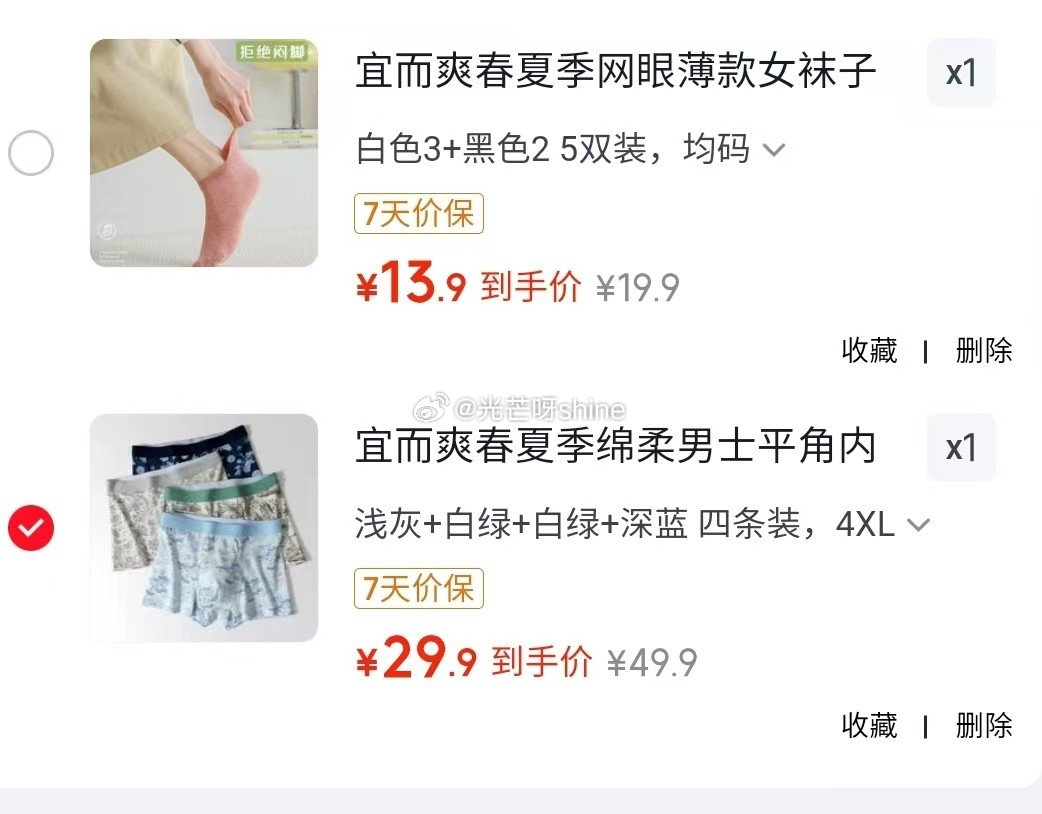1042x814 pixels.
Task: Tap 删除 to remove the women's socks
Action: point(984,351)
